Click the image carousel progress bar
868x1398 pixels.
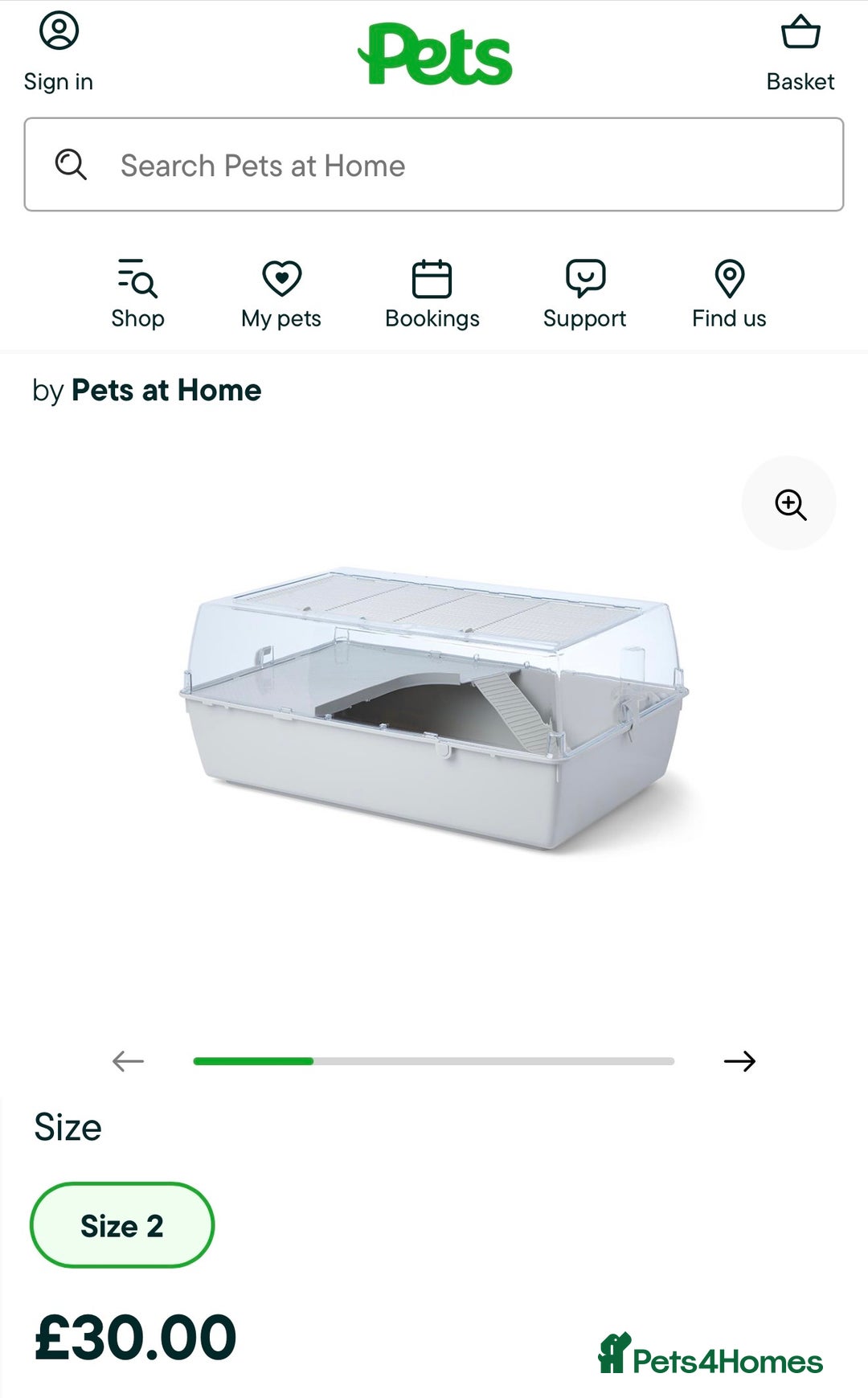pyautogui.click(x=432, y=1060)
